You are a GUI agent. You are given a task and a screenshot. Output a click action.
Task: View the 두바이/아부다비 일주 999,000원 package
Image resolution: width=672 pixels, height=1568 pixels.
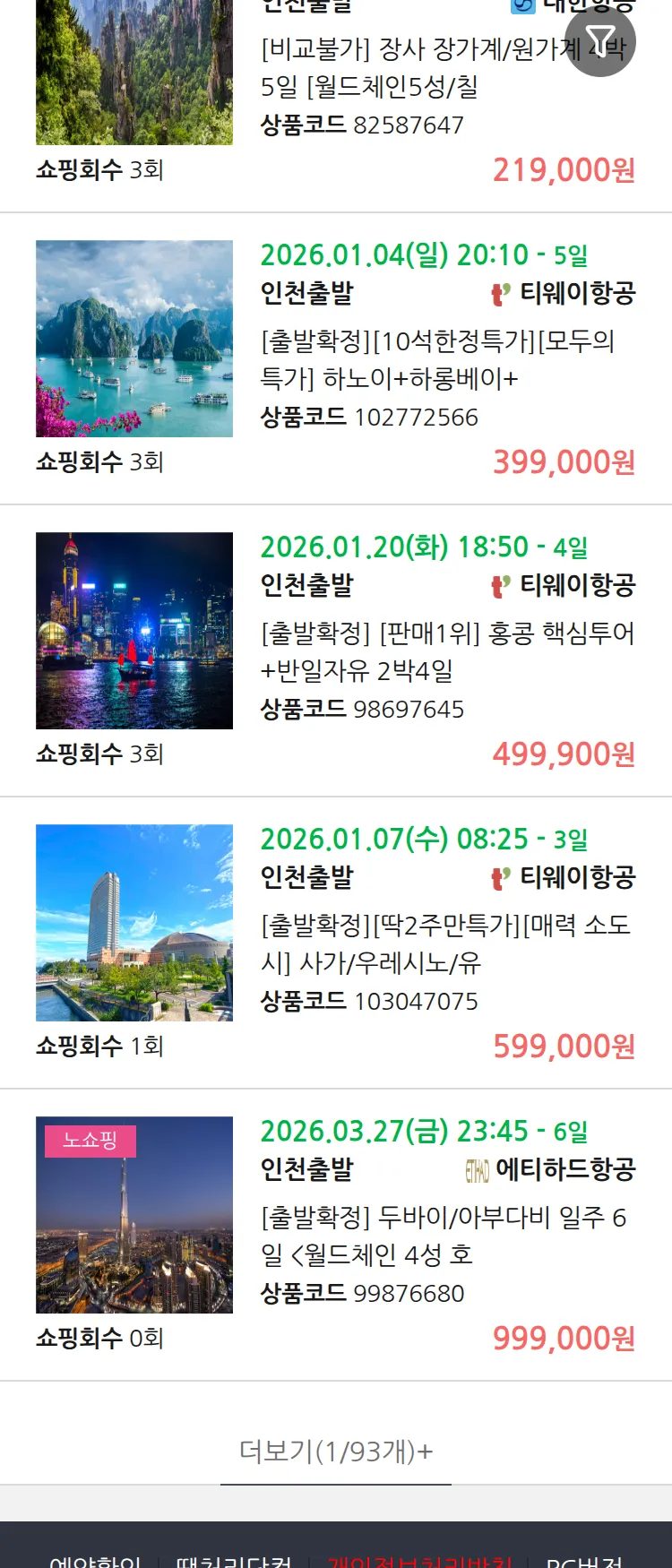pyautogui.click(x=443, y=1236)
